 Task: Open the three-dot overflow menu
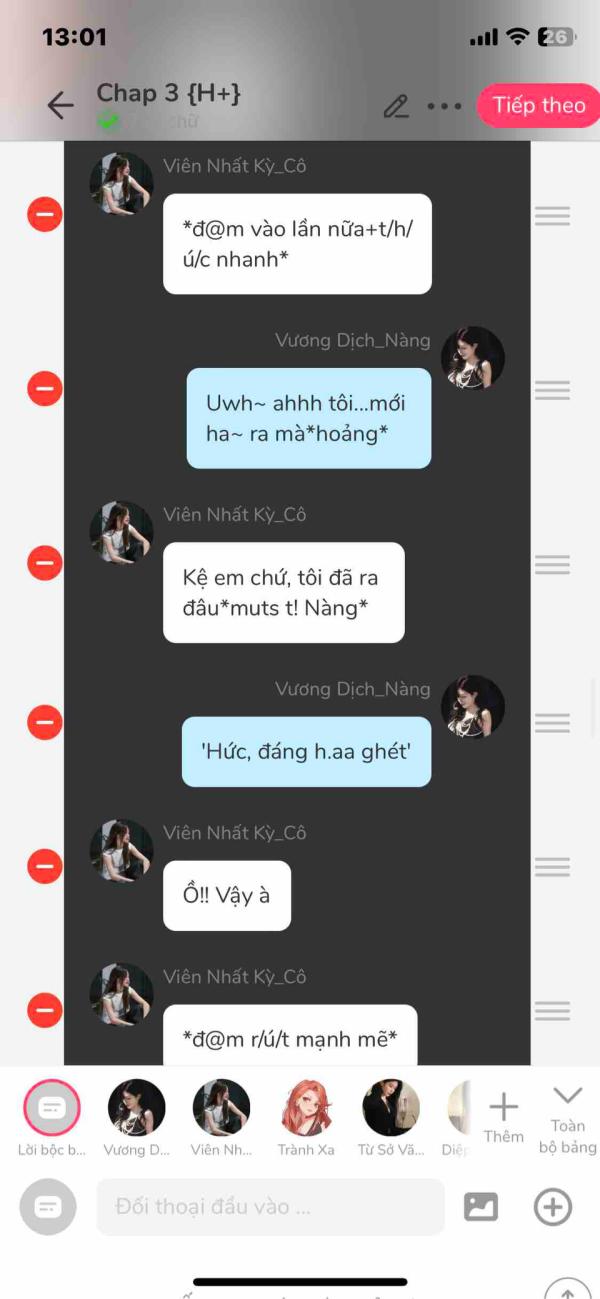tap(444, 106)
